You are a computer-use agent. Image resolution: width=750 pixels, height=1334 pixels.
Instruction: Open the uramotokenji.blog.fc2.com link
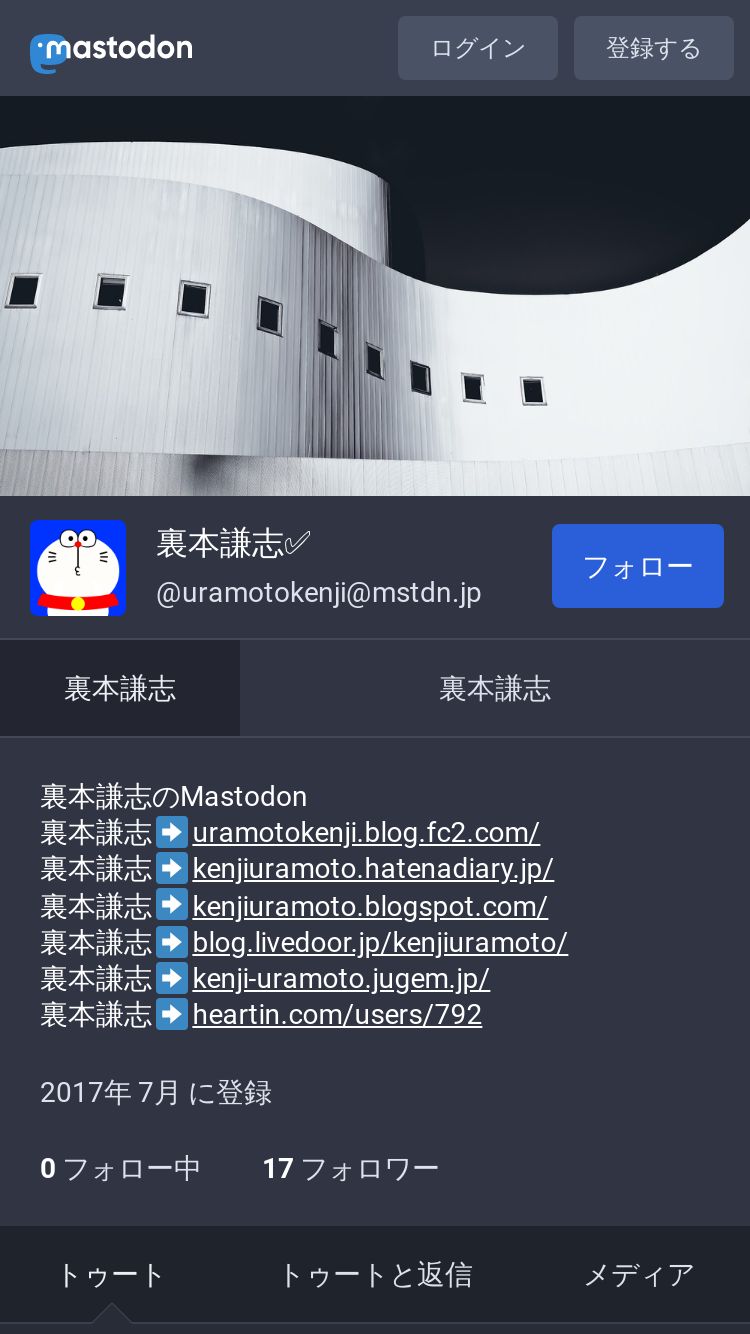coord(366,832)
